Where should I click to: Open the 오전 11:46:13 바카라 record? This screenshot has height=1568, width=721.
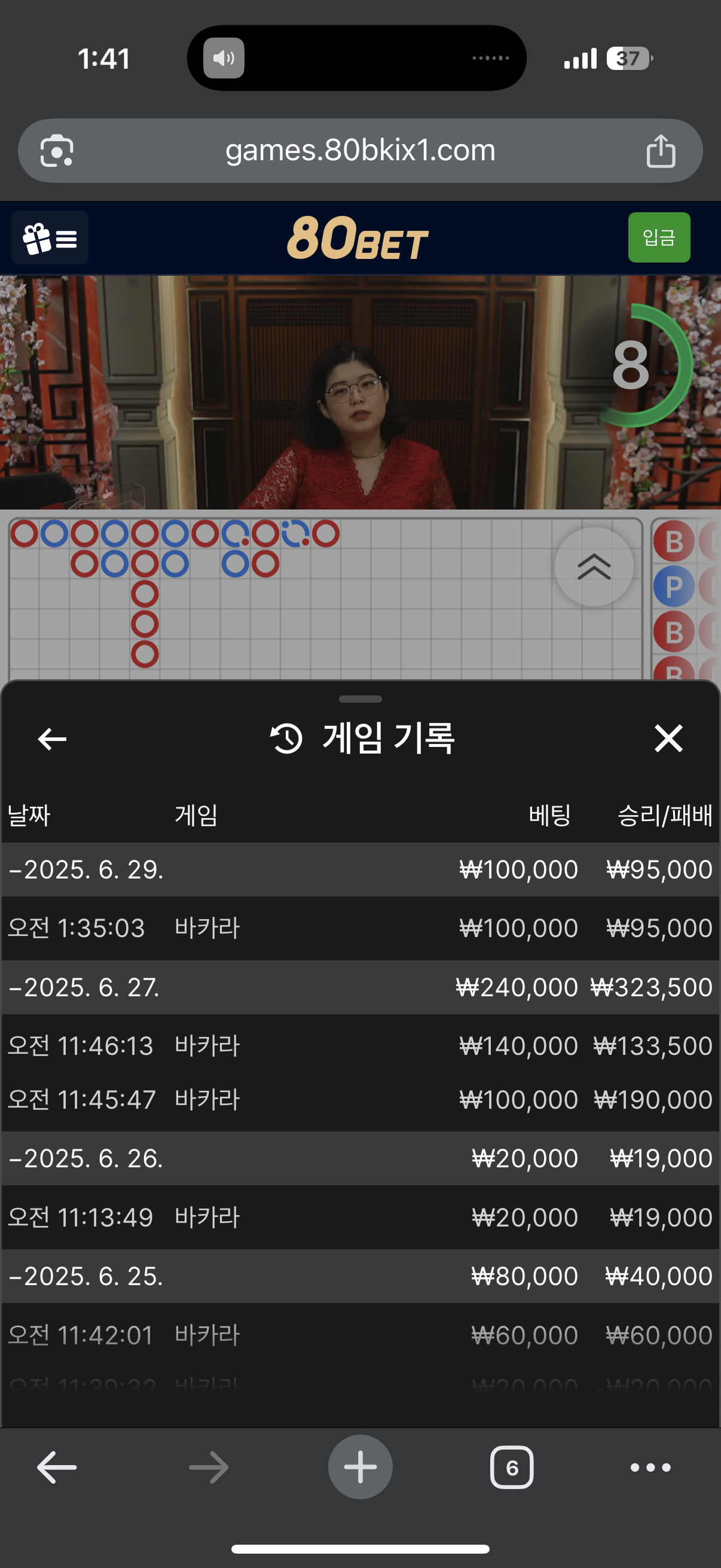tap(360, 1046)
